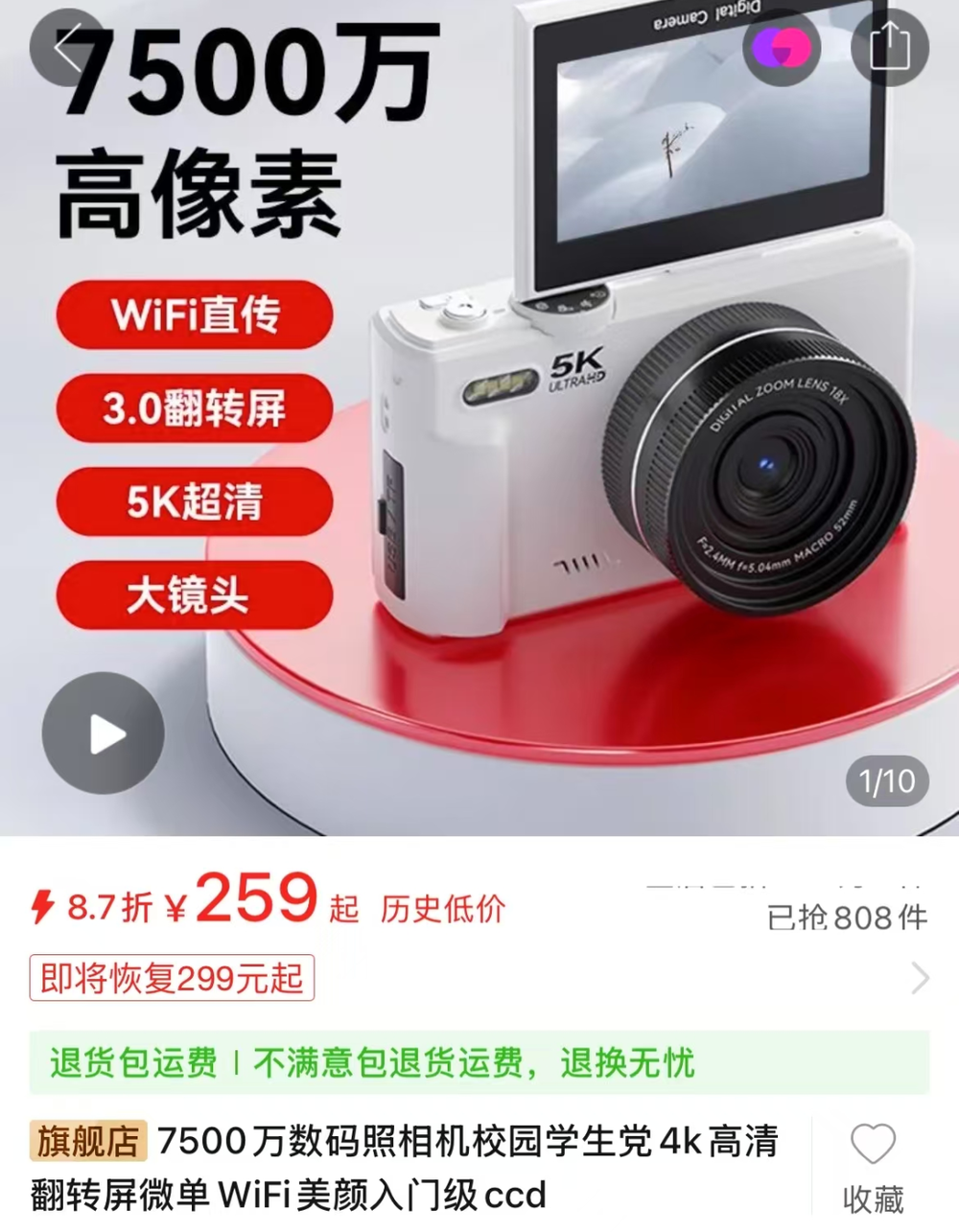Share this camera listing
Image resolution: width=959 pixels, height=1232 pixels.
click(x=889, y=47)
